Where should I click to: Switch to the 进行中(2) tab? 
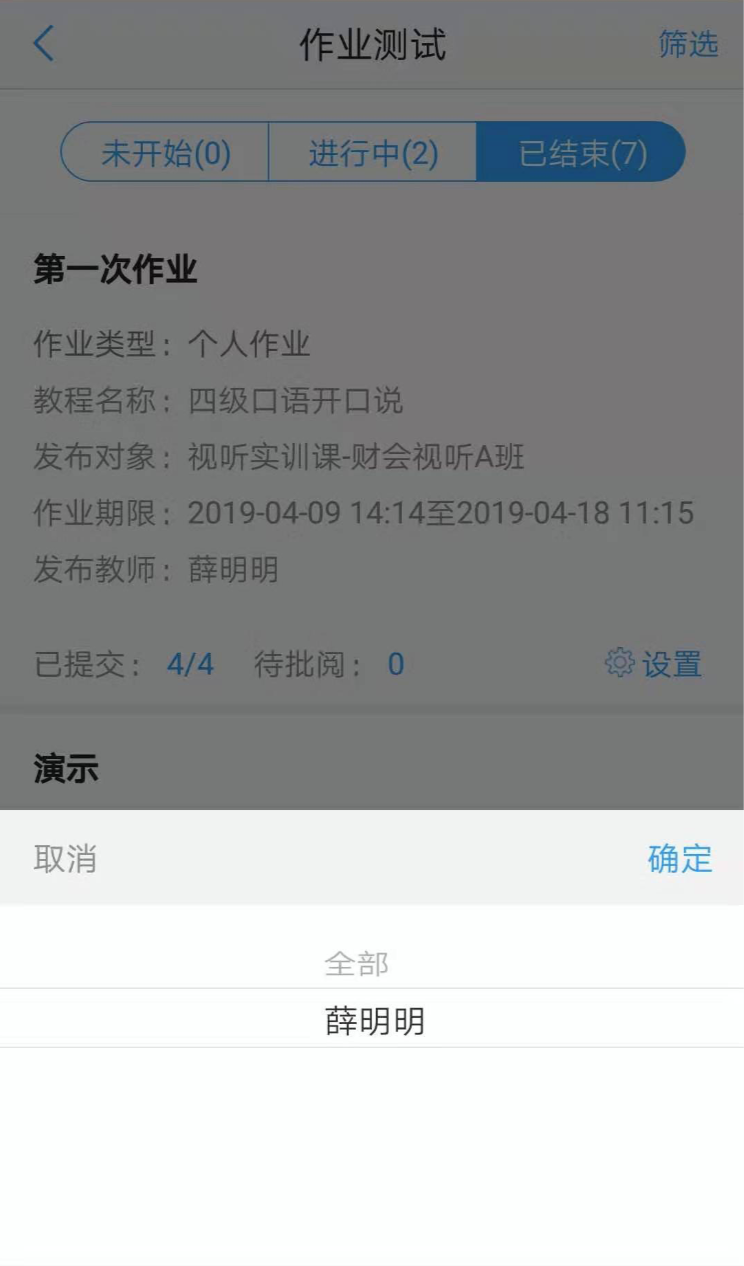click(373, 153)
